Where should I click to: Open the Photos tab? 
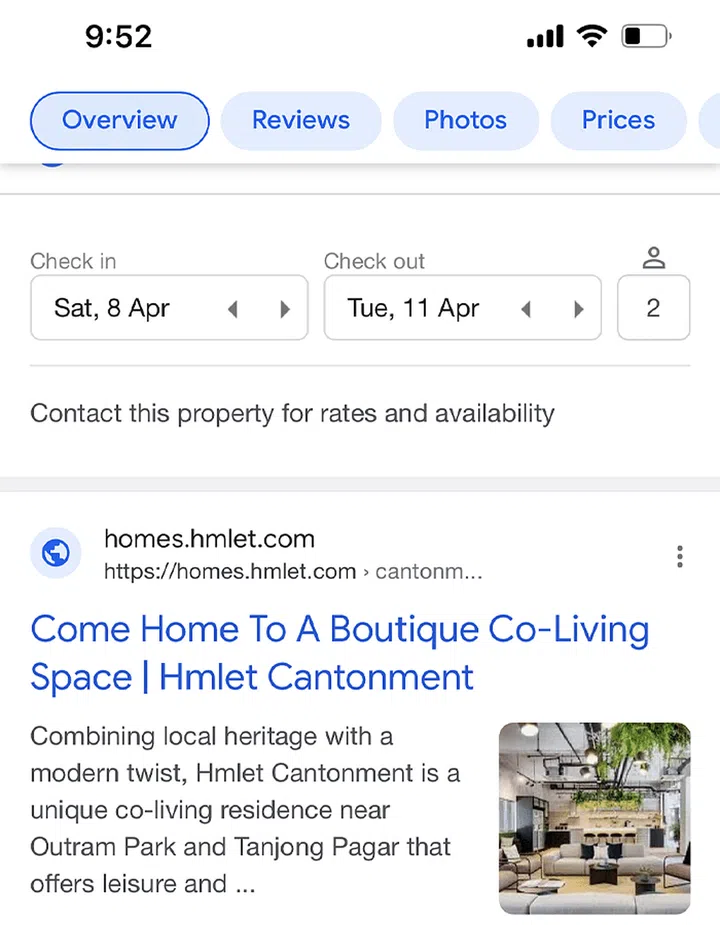pyautogui.click(x=465, y=121)
